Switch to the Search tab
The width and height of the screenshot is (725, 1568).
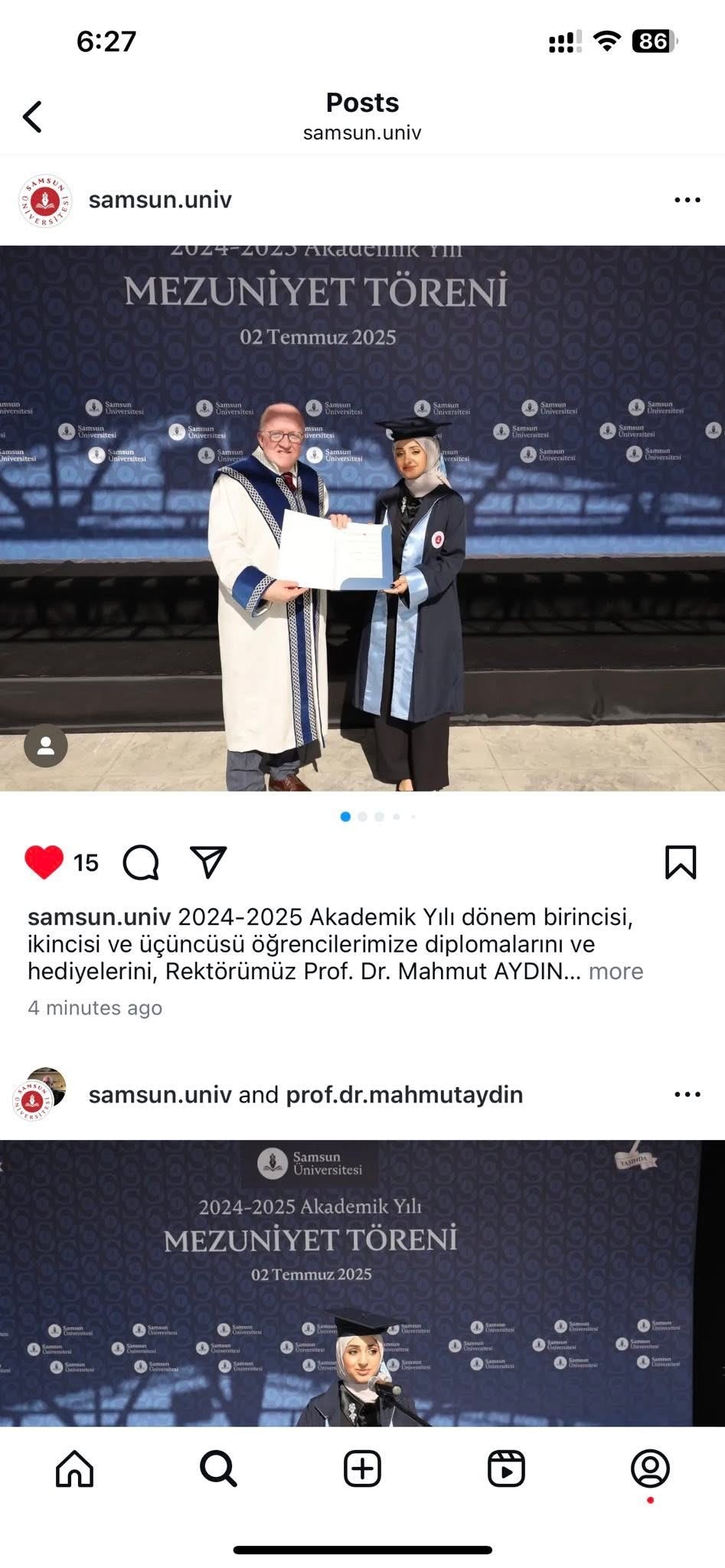tap(218, 1468)
